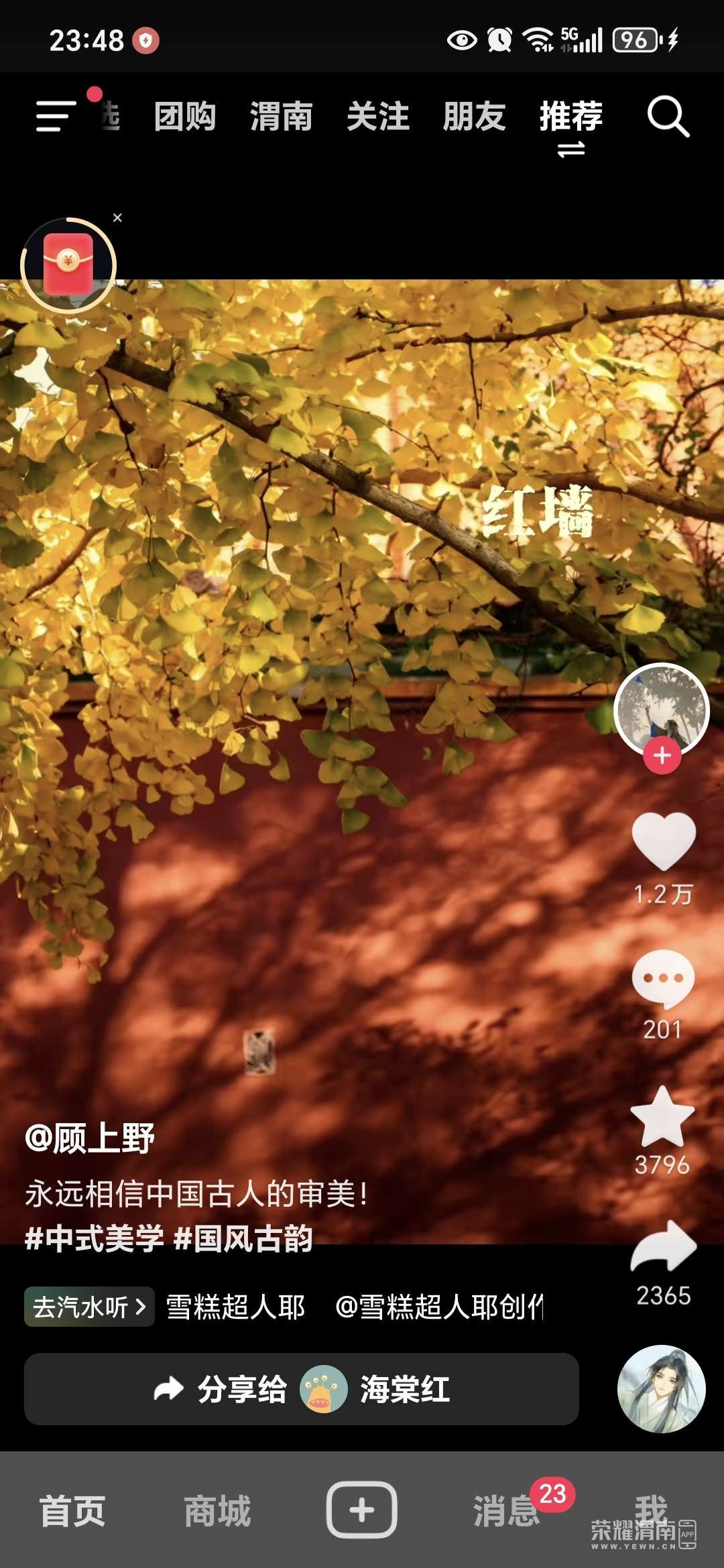Image resolution: width=724 pixels, height=1568 pixels.
Task: Open the search magnifier
Action: (668, 117)
